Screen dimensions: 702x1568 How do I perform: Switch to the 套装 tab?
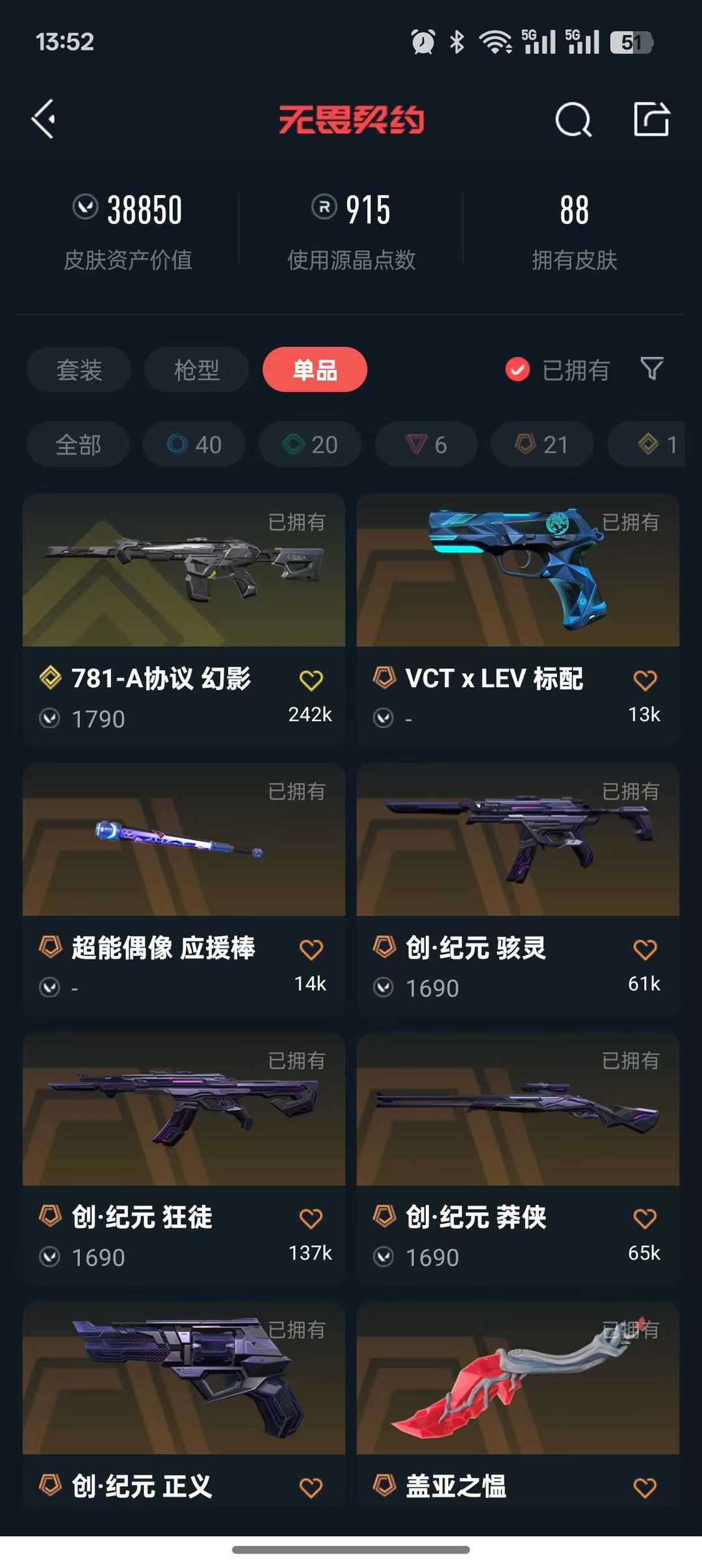(x=79, y=369)
